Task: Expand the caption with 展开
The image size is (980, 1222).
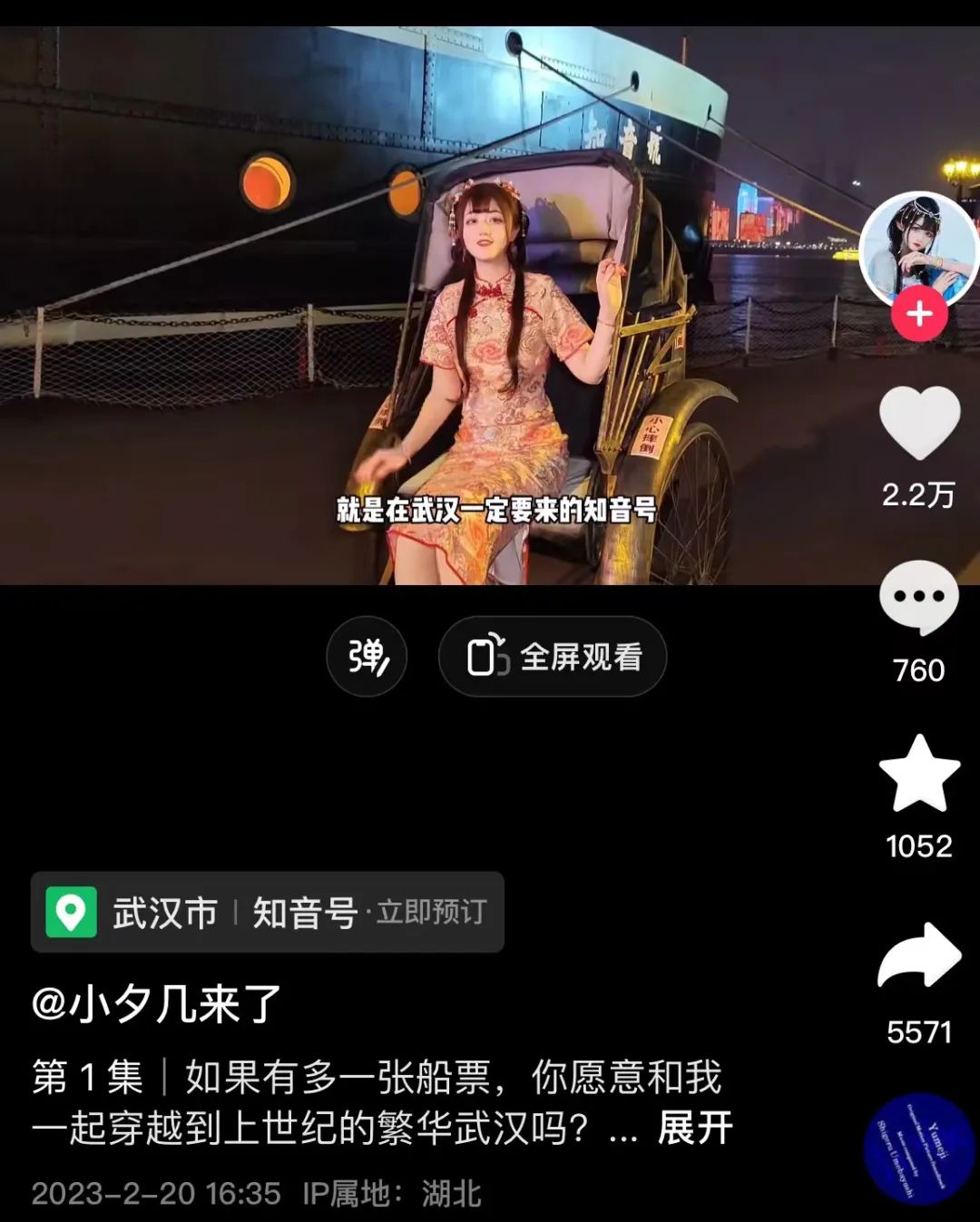Action: tap(694, 1129)
